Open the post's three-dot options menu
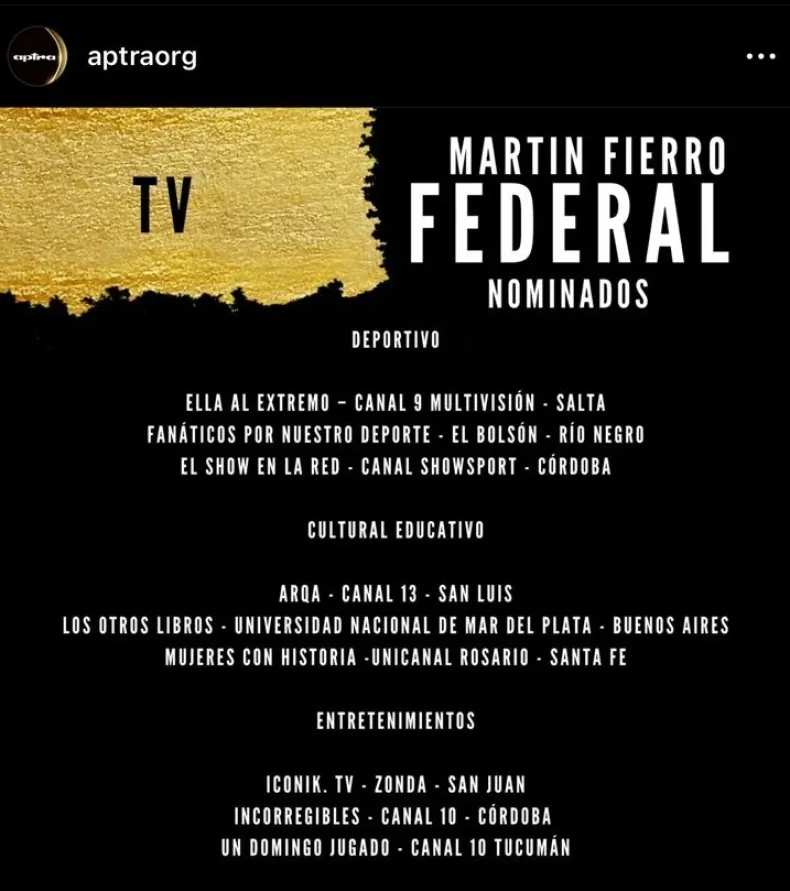790x891 pixels. click(x=760, y=57)
